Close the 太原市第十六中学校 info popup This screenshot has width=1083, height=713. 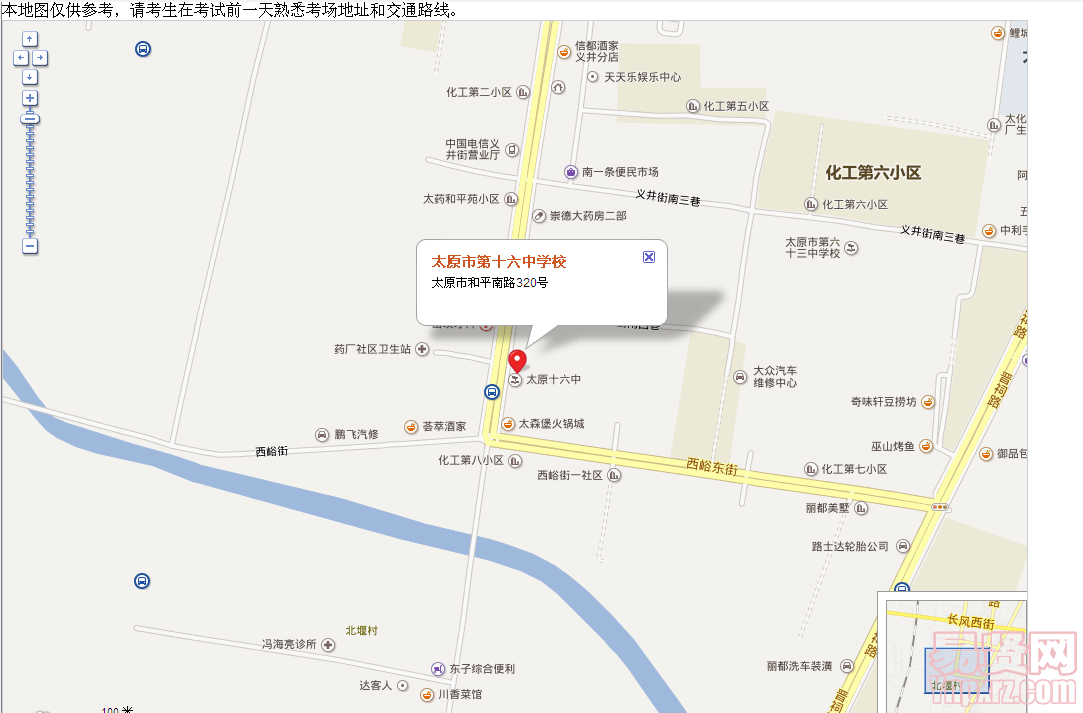pyautogui.click(x=648, y=257)
